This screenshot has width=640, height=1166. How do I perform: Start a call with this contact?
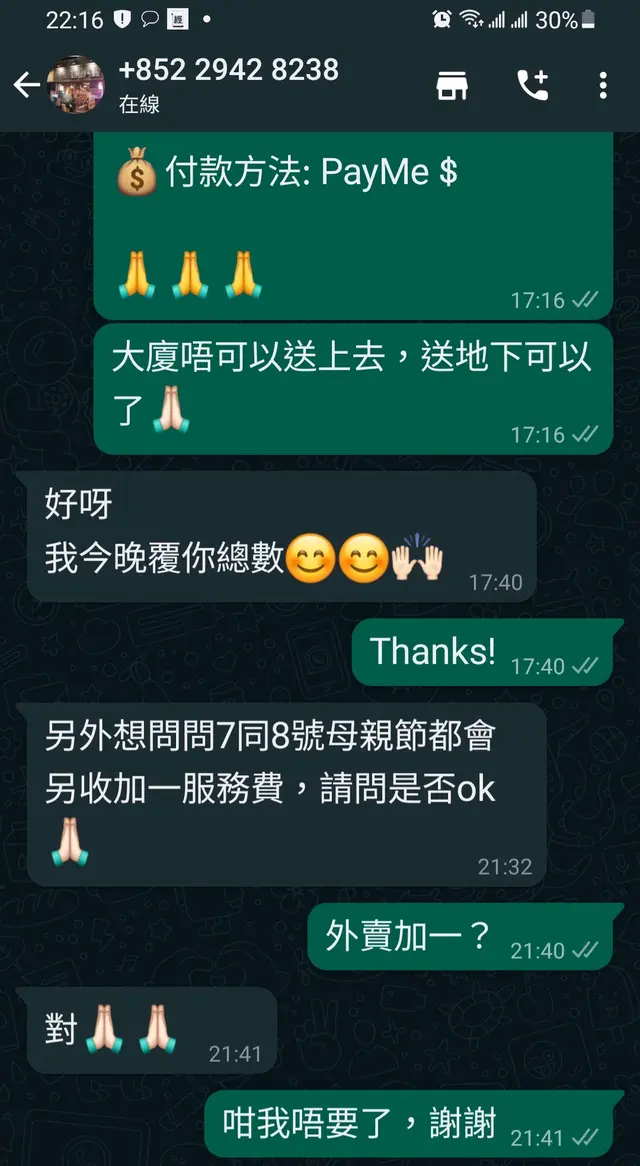[x=532, y=86]
